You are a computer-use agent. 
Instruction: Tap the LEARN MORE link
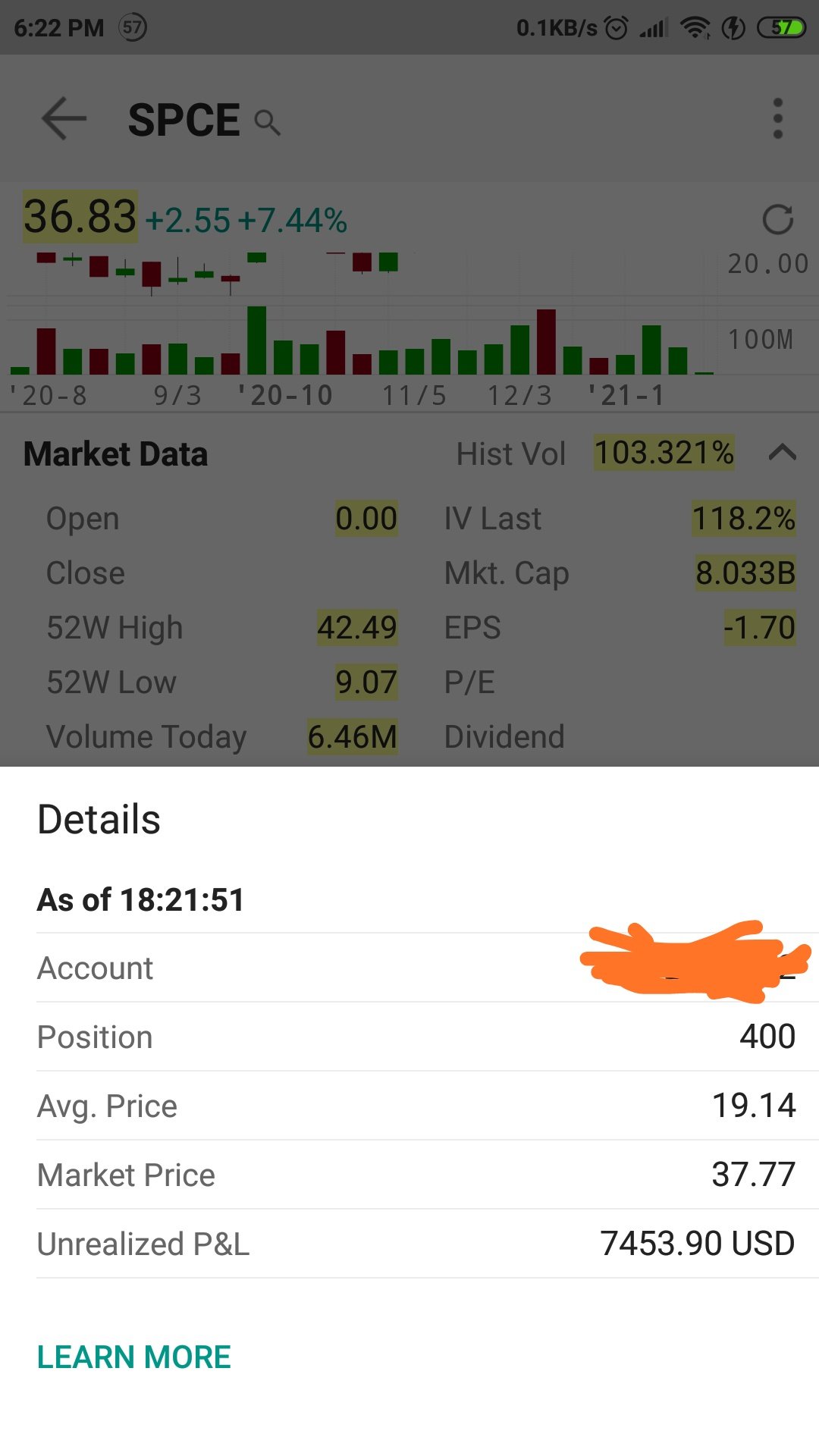[134, 1357]
